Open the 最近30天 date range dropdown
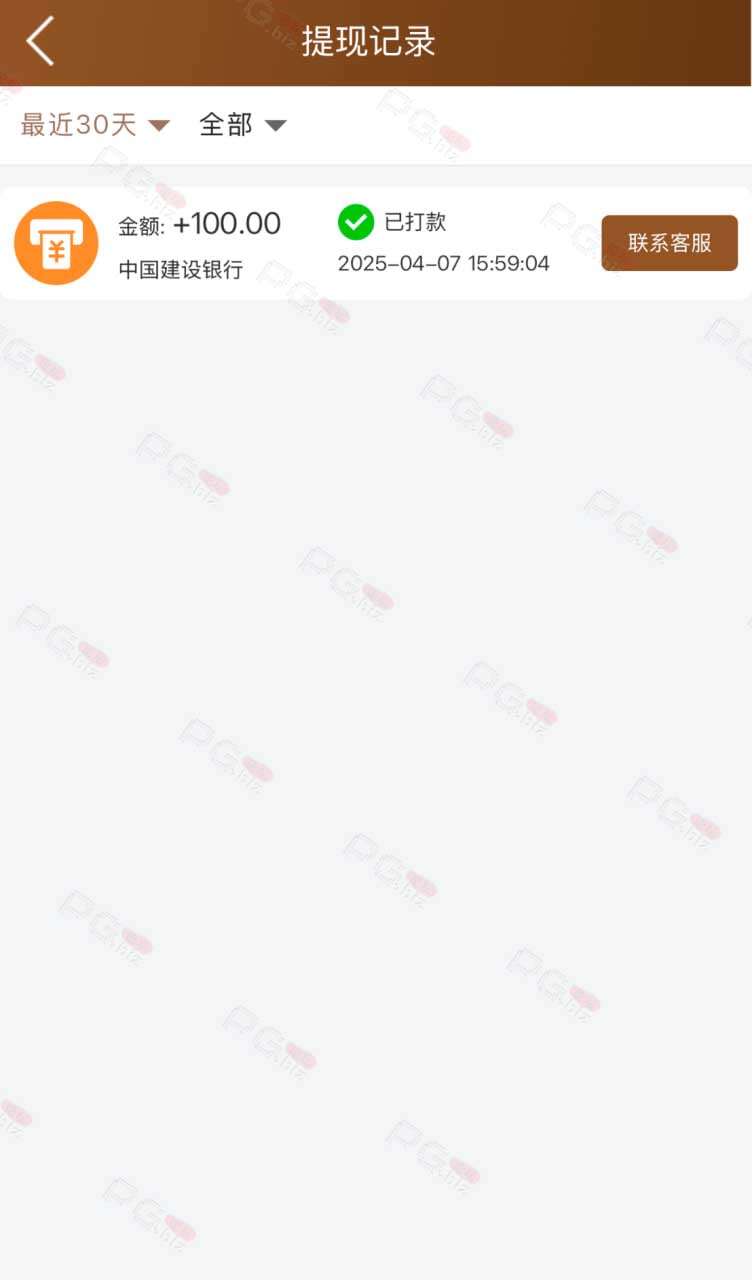 (x=95, y=125)
